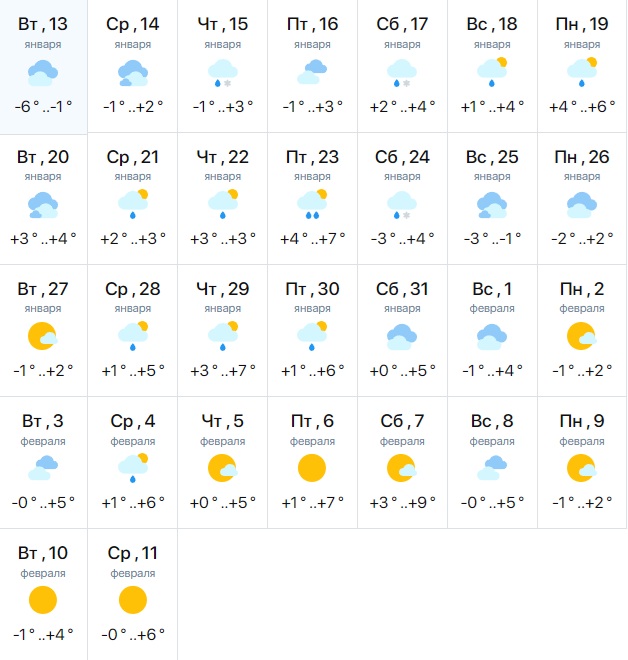The width and height of the screenshot is (628, 660).
Task: View details for Wednesday, January 21
Action: (132, 198)
